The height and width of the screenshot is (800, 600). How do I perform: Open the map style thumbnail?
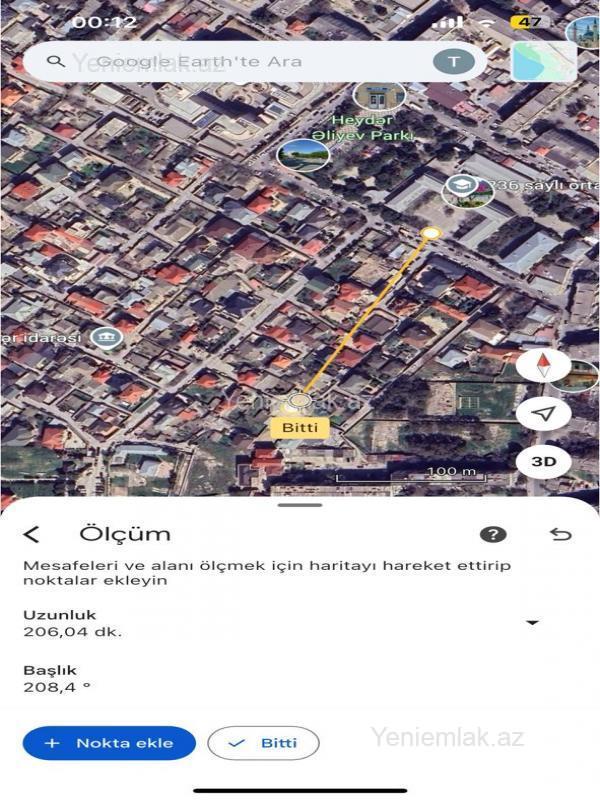pos(544,62)
